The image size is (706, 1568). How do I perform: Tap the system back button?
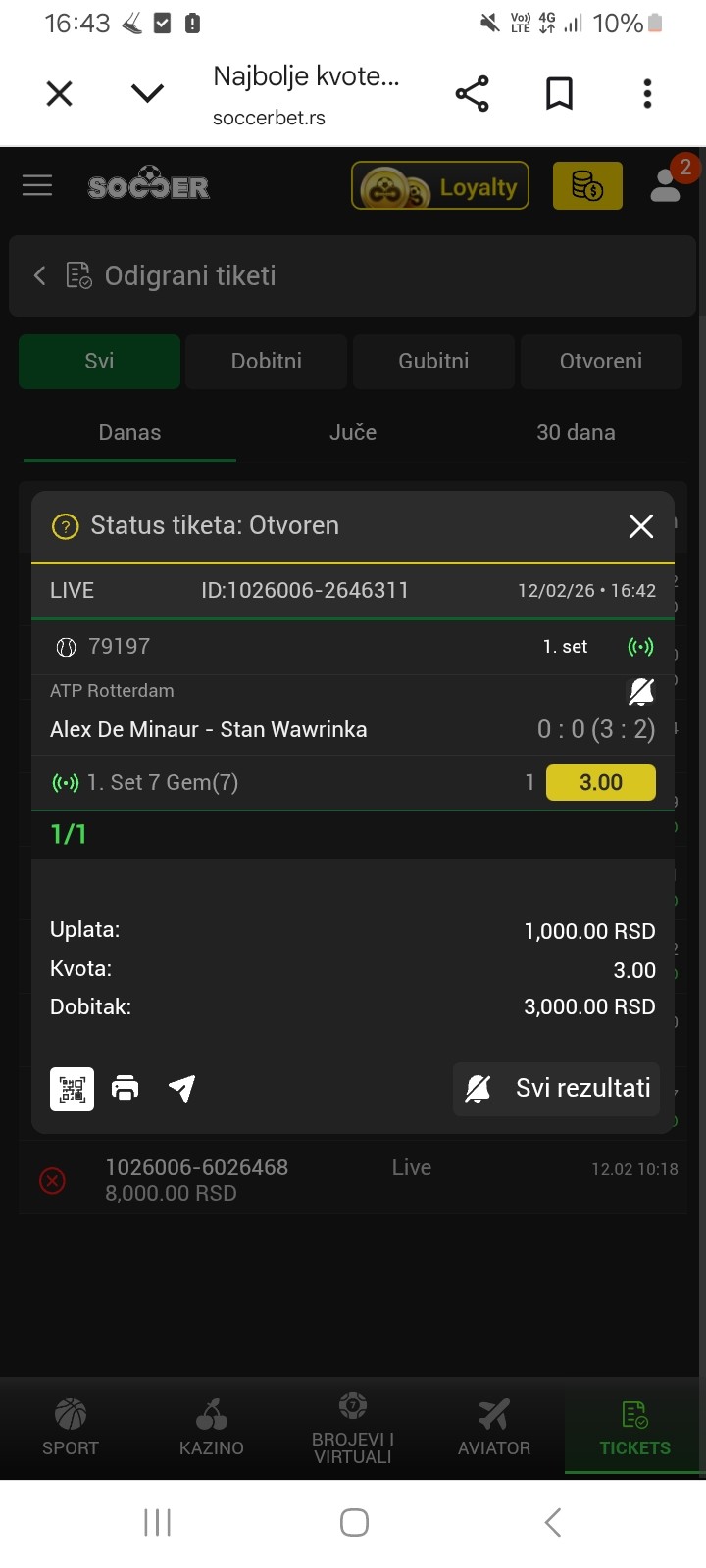tap(553, 1522)
